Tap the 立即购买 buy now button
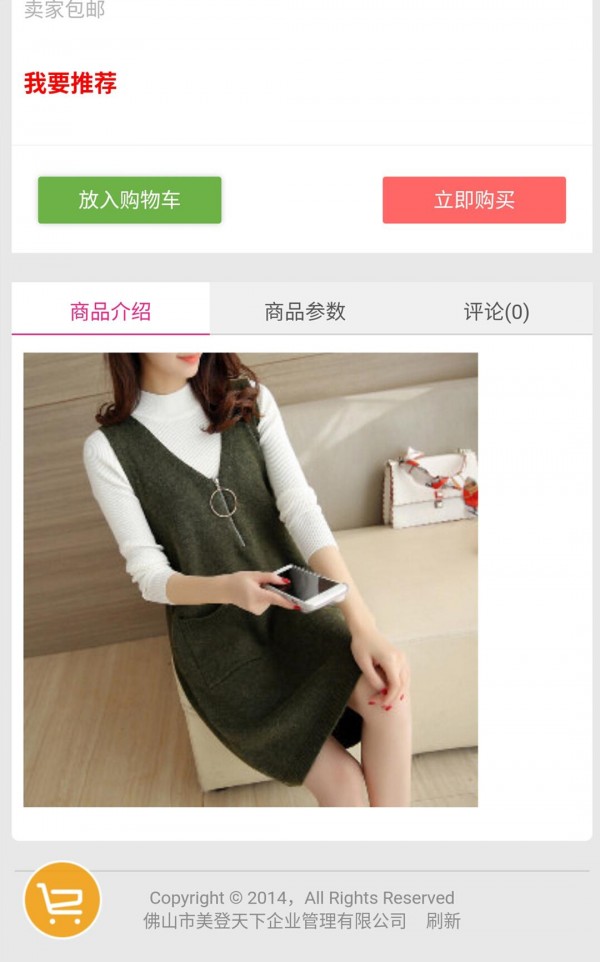Screen dimensions: 600x962 coord(474,200)
